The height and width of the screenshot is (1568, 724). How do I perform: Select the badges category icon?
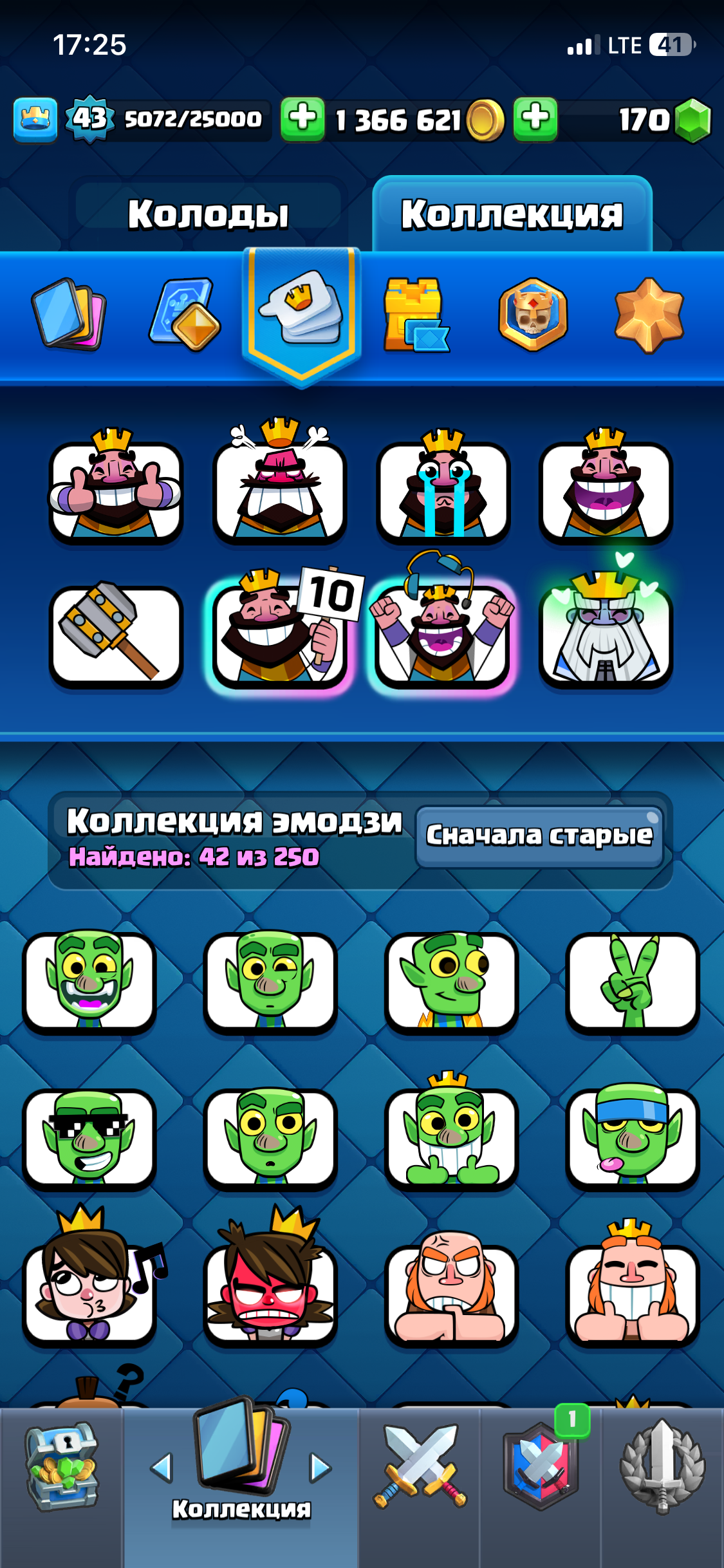pyautogui.click(x=185, y=313)
